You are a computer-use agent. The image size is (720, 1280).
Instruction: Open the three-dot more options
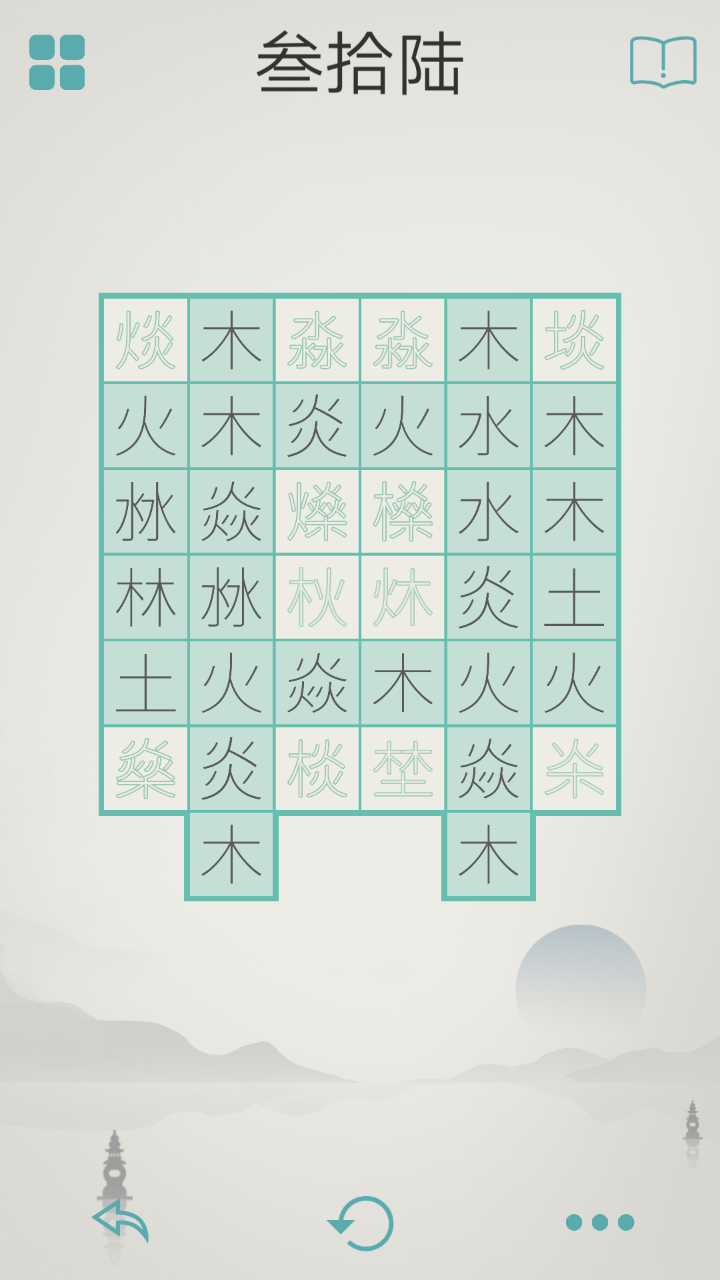point(600,1222)
